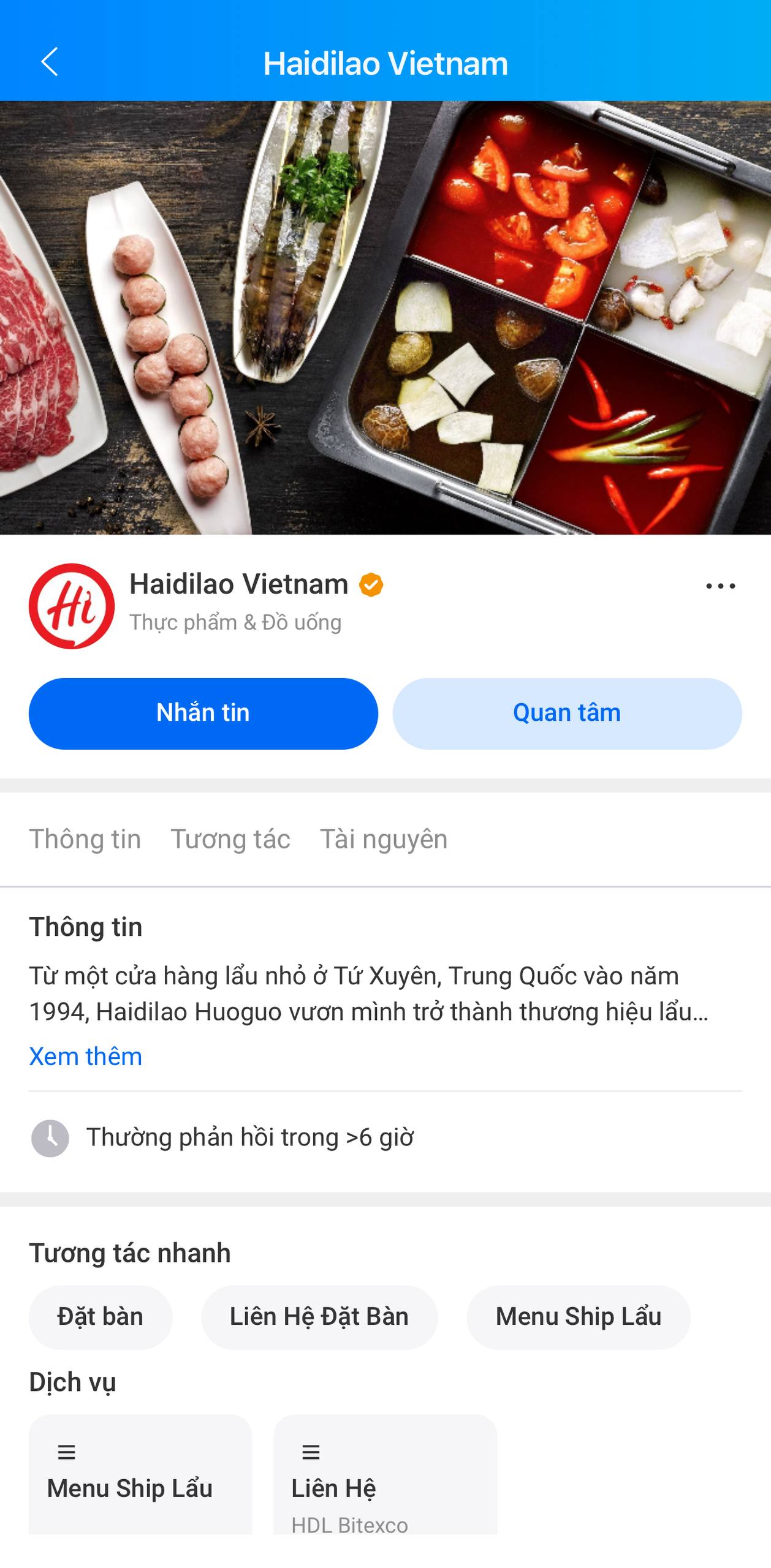771x1568 pixels.
Task: Select the Liên Hệ Đặt Bàn chip
Action: click(x=320, y=1316)
